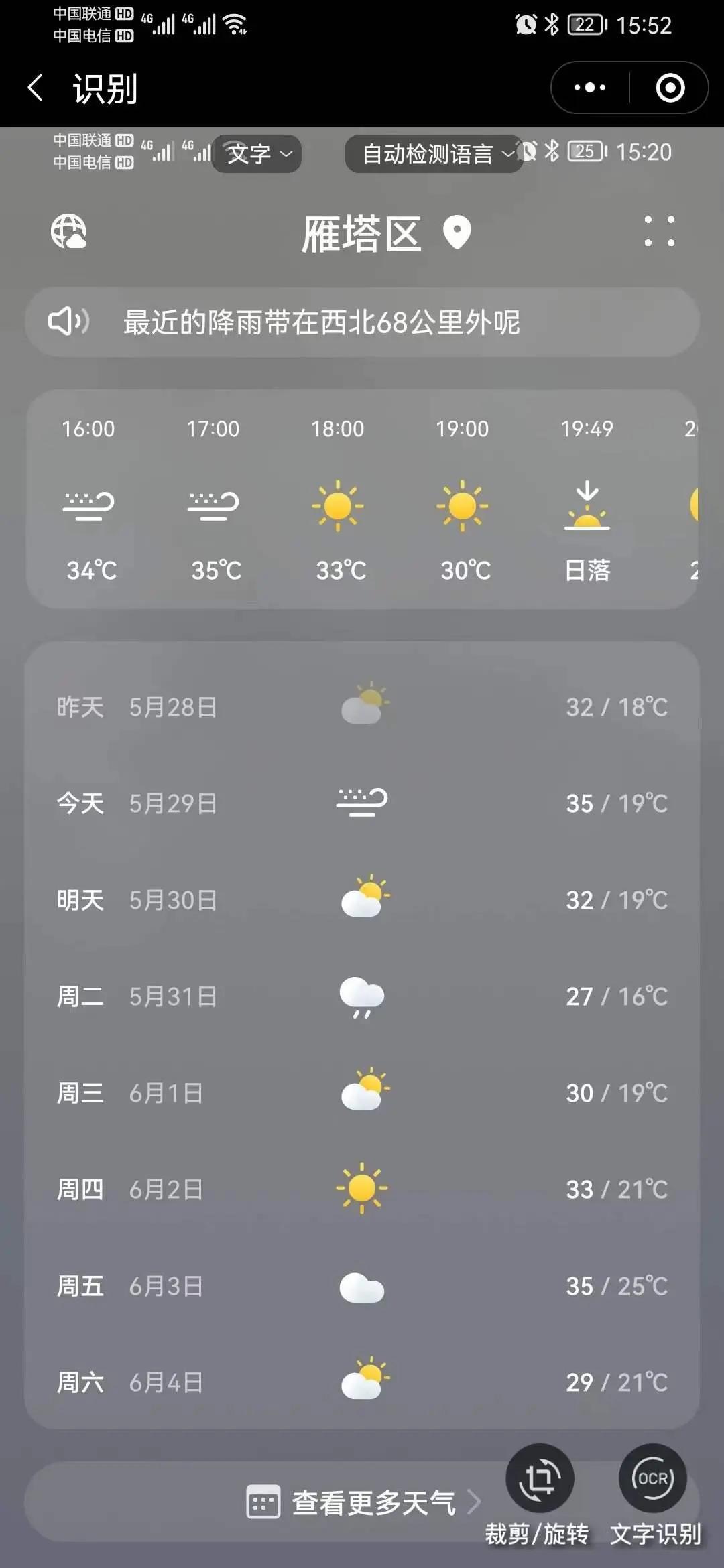
Task: Go back using the 识别 back arrow
Action: click(35, 87)
